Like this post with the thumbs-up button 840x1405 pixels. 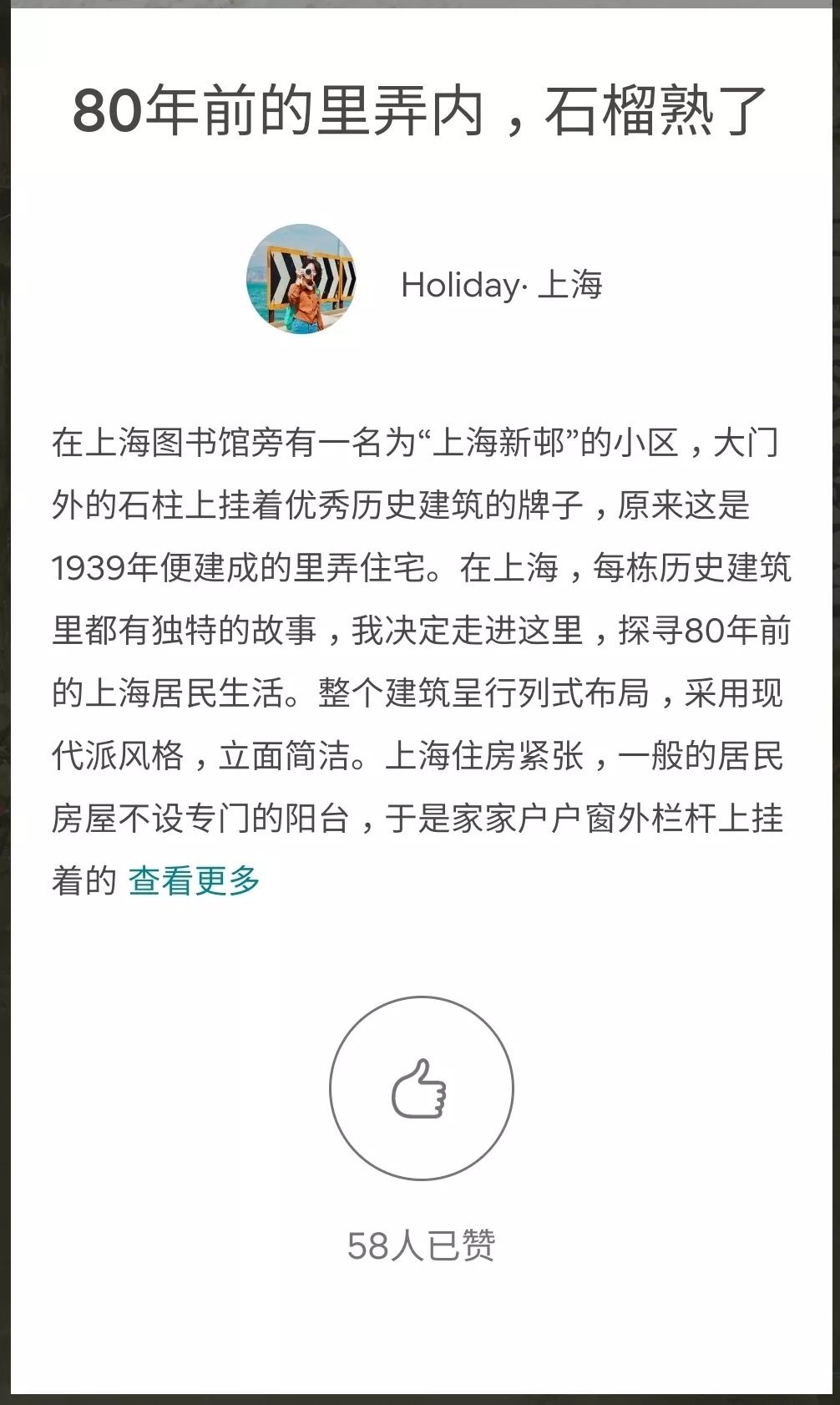pyautogui.click(x=420, y=1088)
